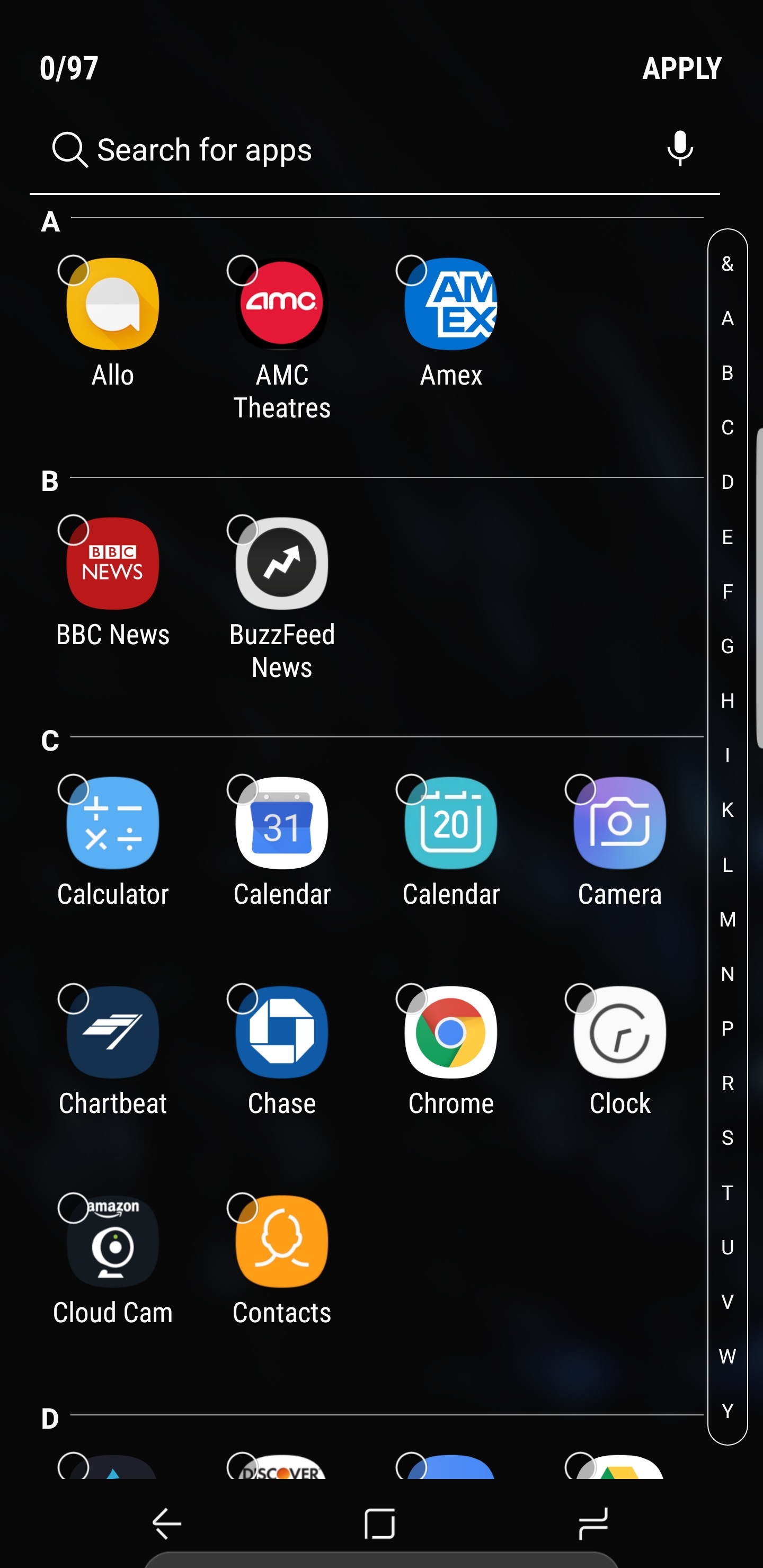Image resolution: width=763 pixels, height=1568 pixels.
Task: Select the BuzzFeed News app
Action: (281, 564)
